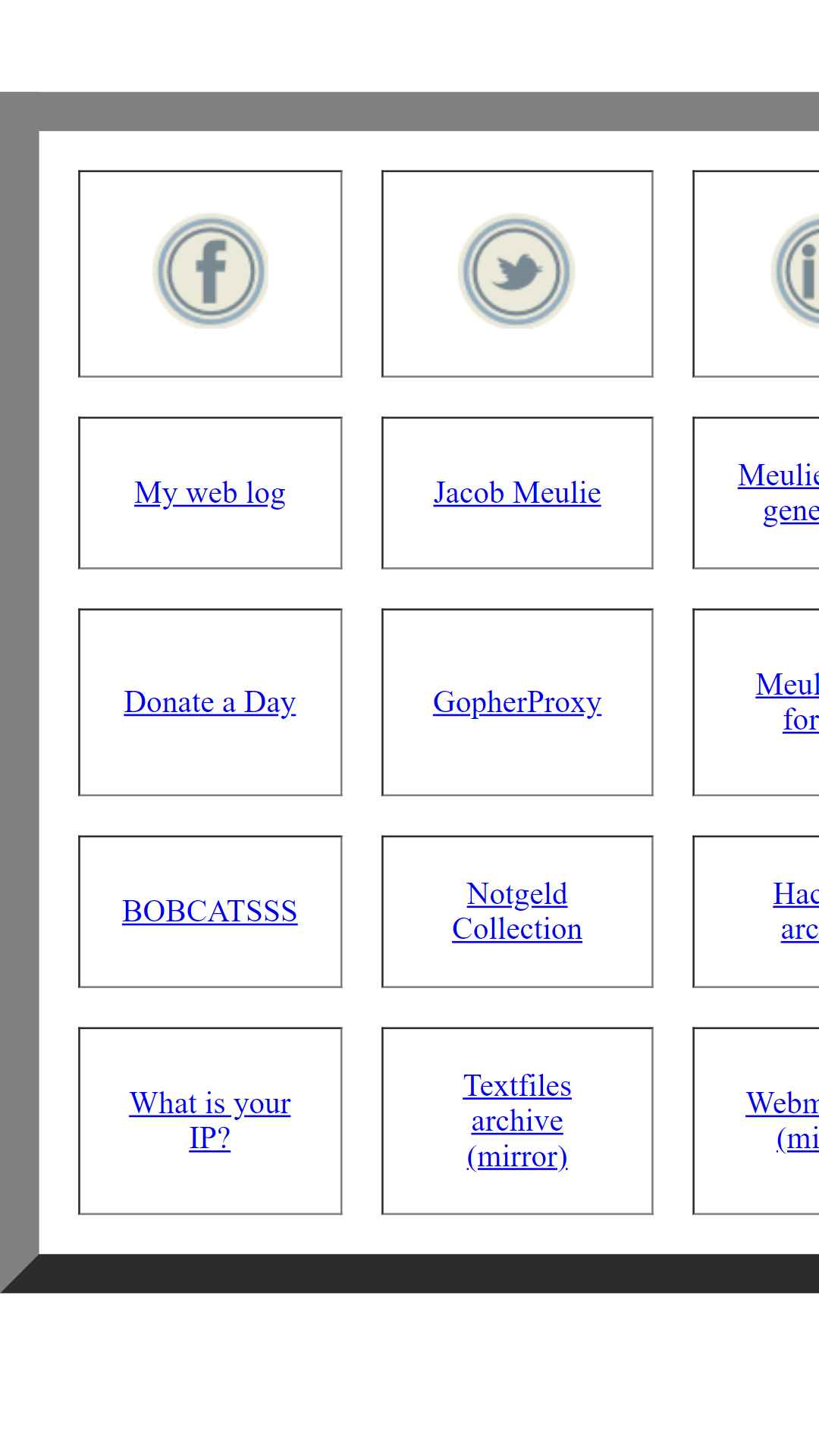Screen dimensions: 819x1456
Task: Go to GopherProxy
Action: 517,702
